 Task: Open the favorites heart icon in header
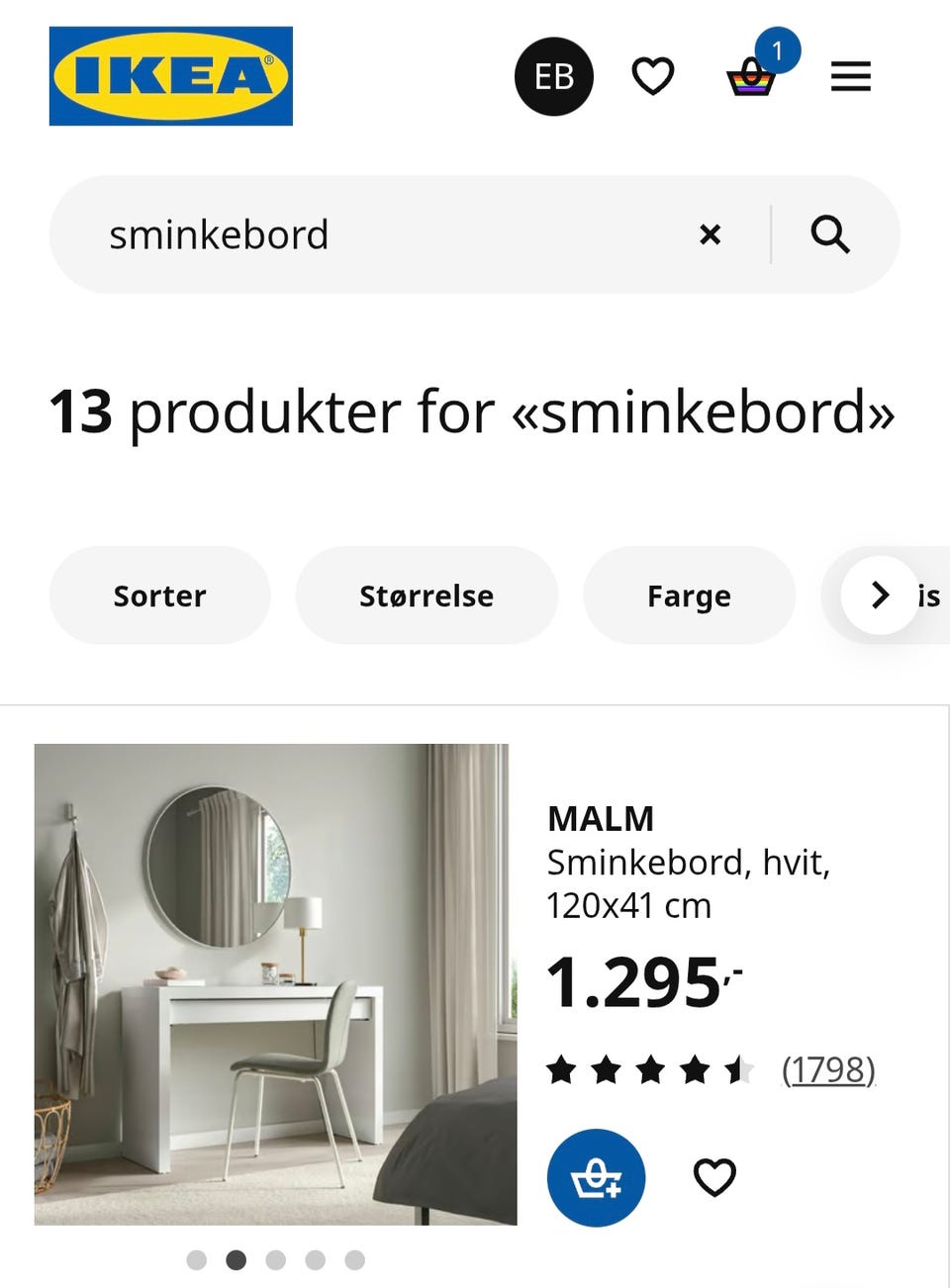[x=653, y=76]
